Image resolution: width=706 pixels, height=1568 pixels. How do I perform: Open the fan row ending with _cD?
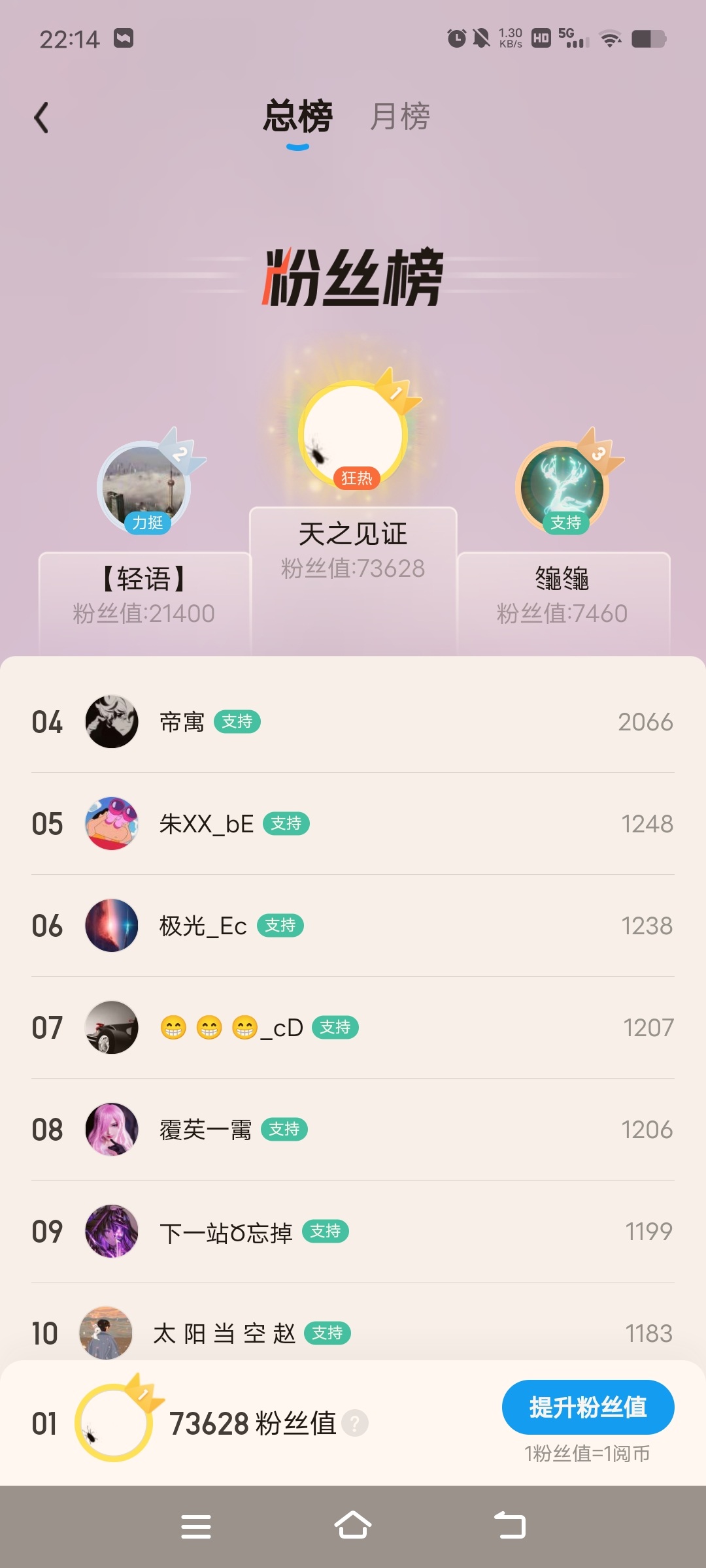click(353, 1028)
